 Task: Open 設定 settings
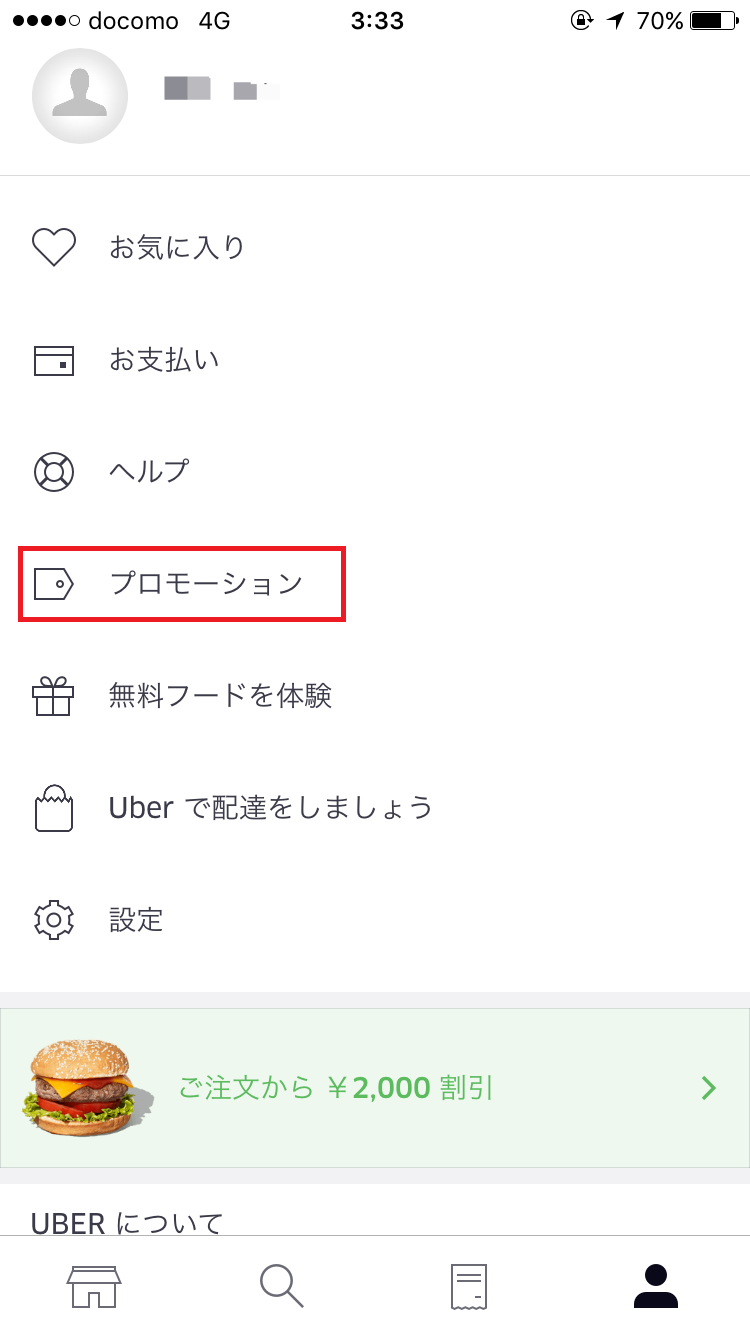pos(375,919)
